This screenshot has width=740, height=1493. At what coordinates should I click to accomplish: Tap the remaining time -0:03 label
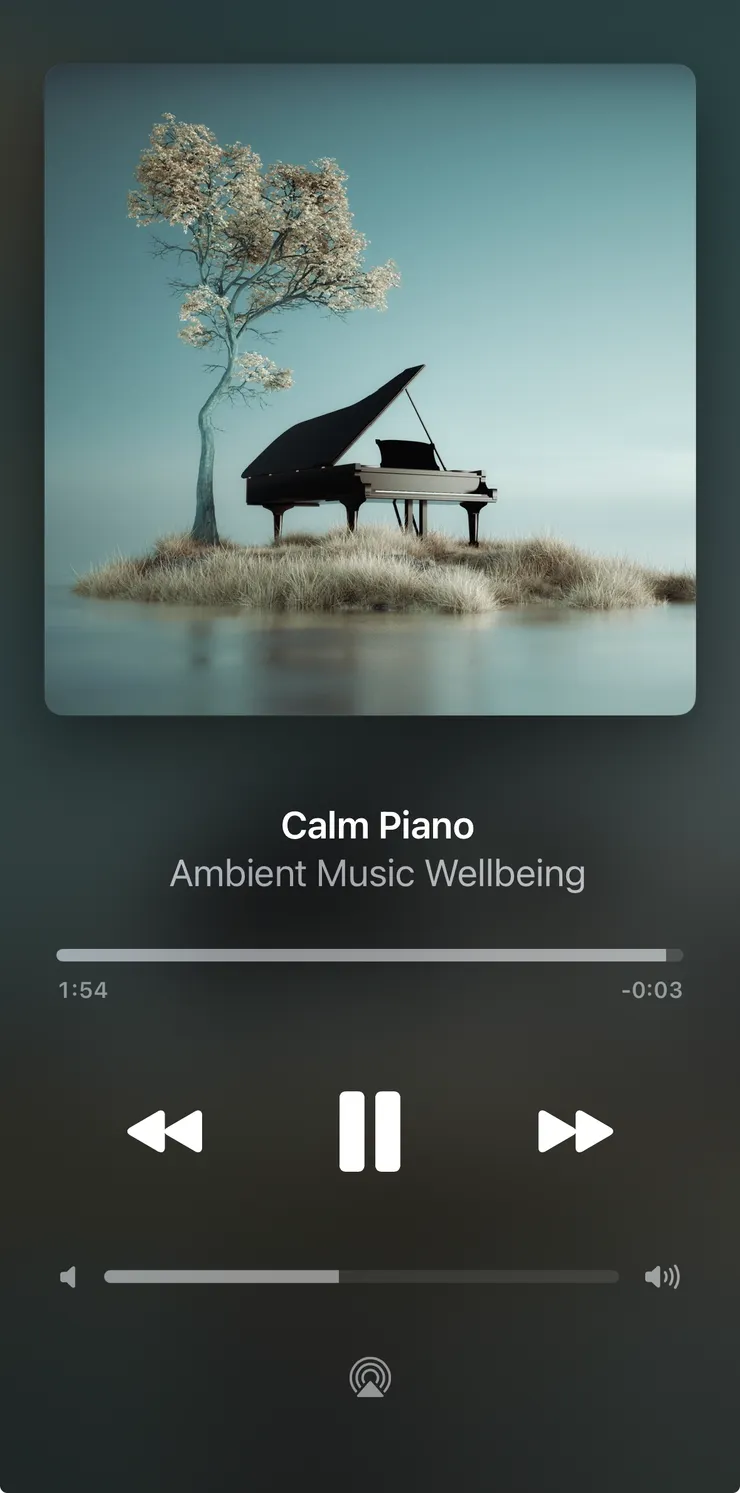[653, 990]
